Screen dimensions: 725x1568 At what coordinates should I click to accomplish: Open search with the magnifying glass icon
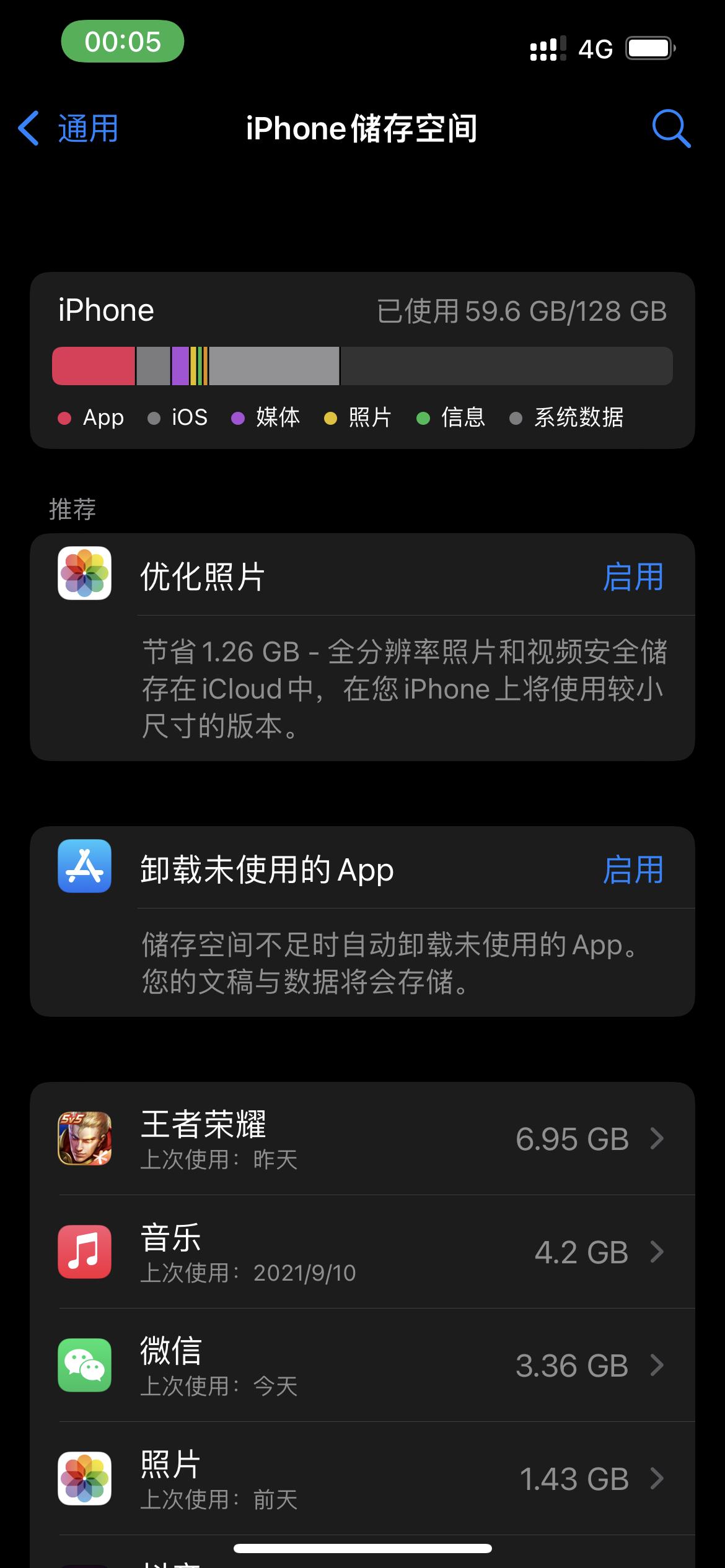point(672,129)
